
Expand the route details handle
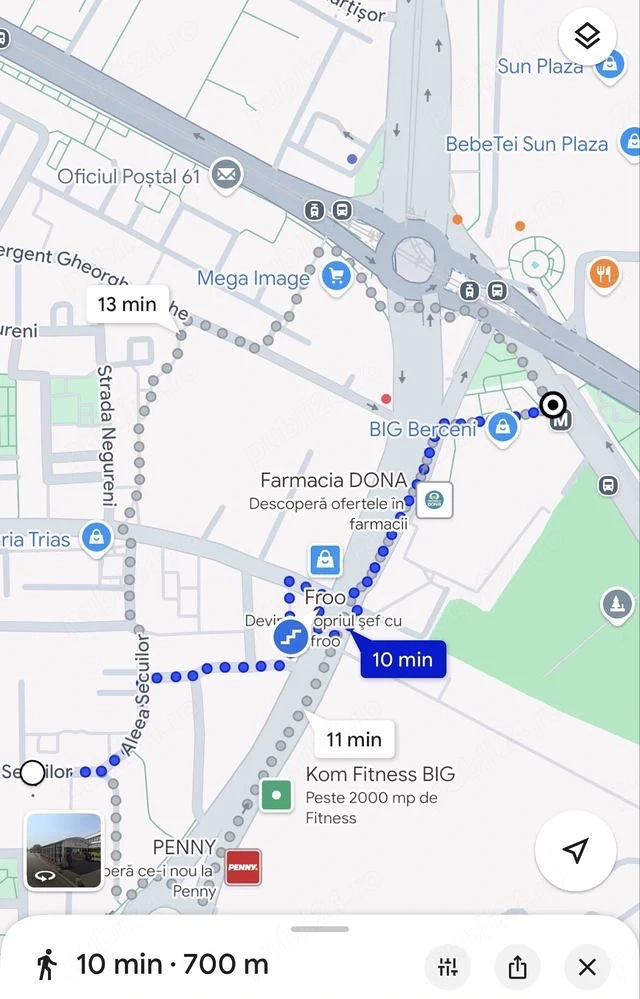(320, 929)
